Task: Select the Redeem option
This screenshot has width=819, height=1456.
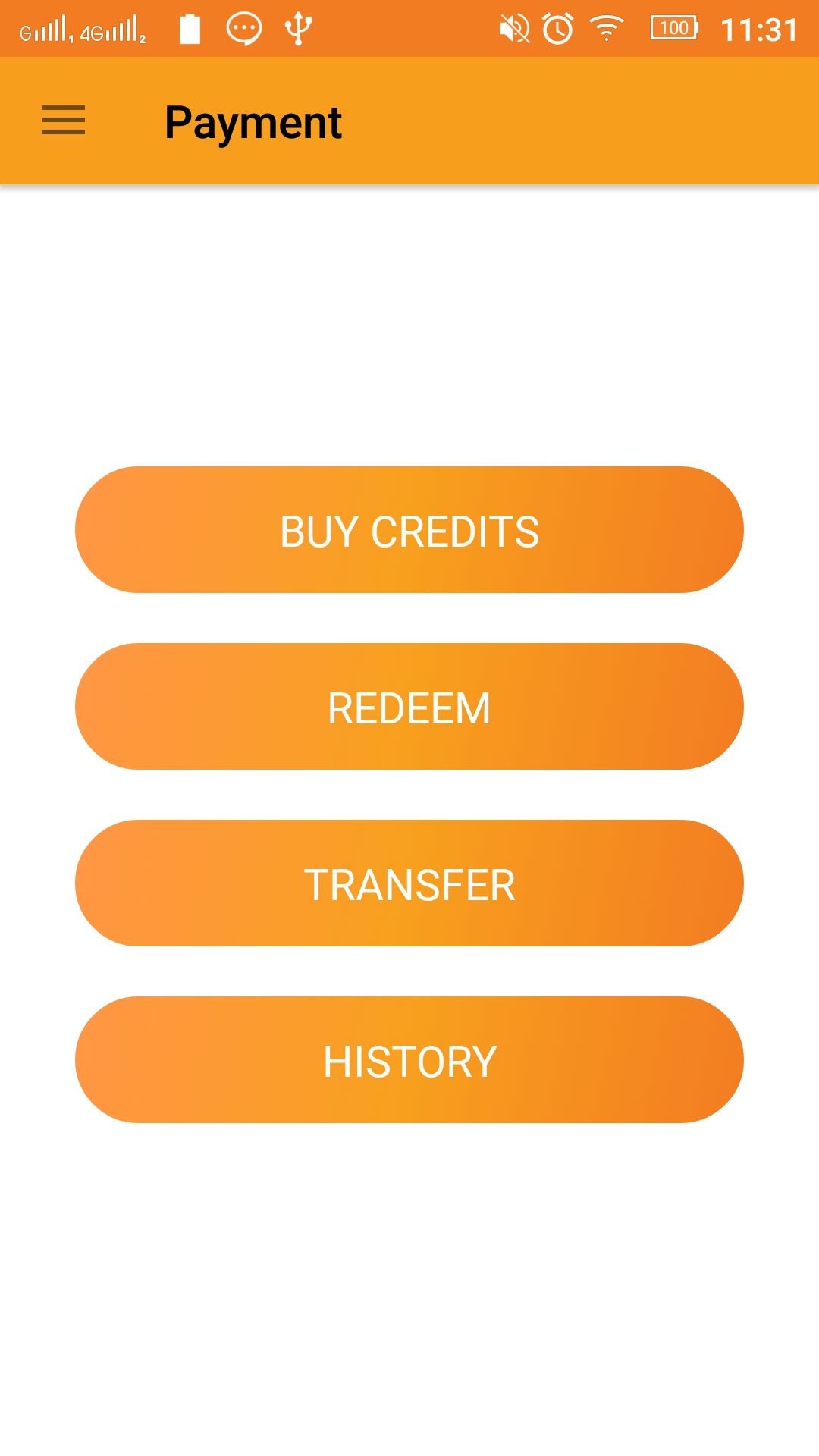Action: click(x=409, y=707)
